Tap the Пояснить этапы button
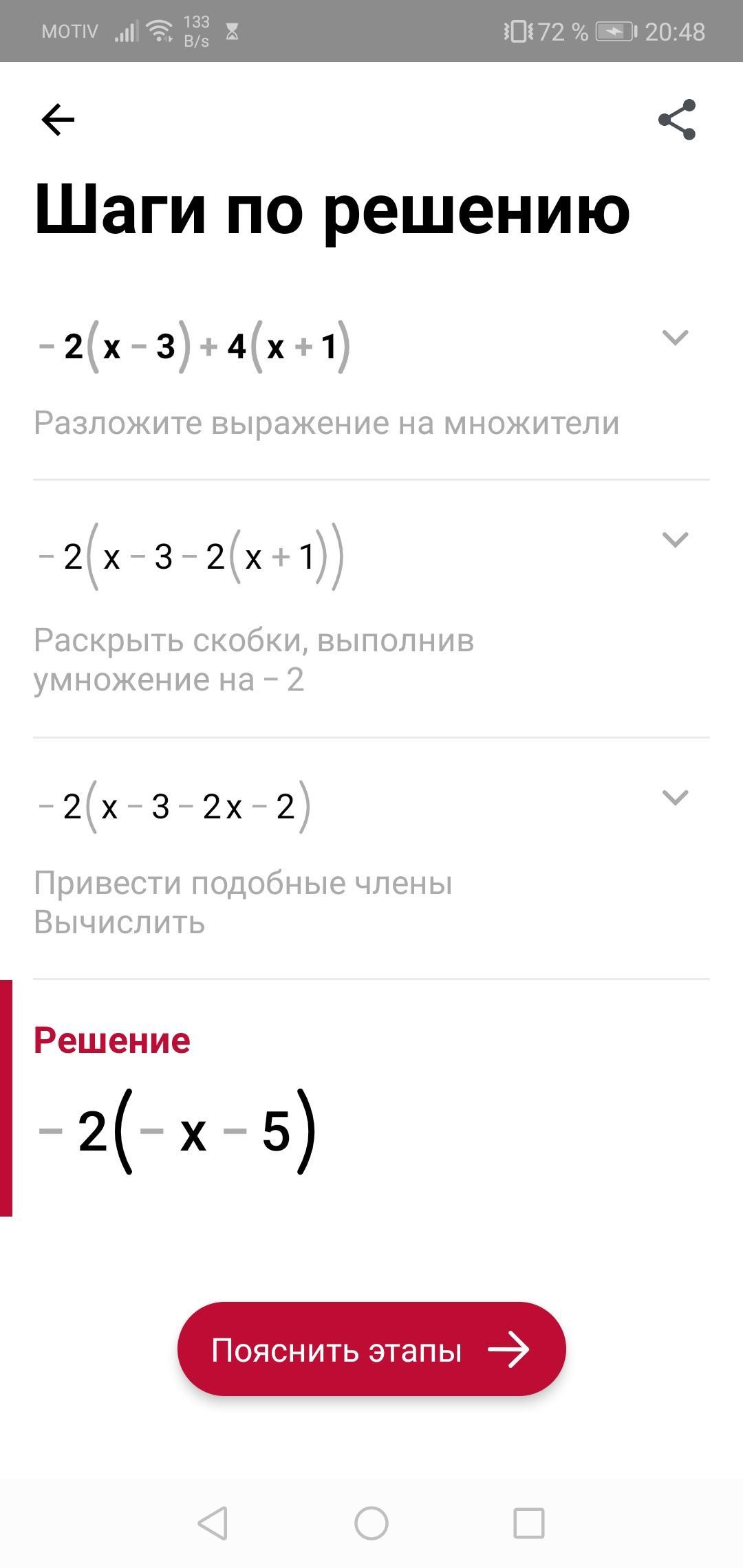The height and width of the screenshot is (1568, 743). [x=371, y=1350]
